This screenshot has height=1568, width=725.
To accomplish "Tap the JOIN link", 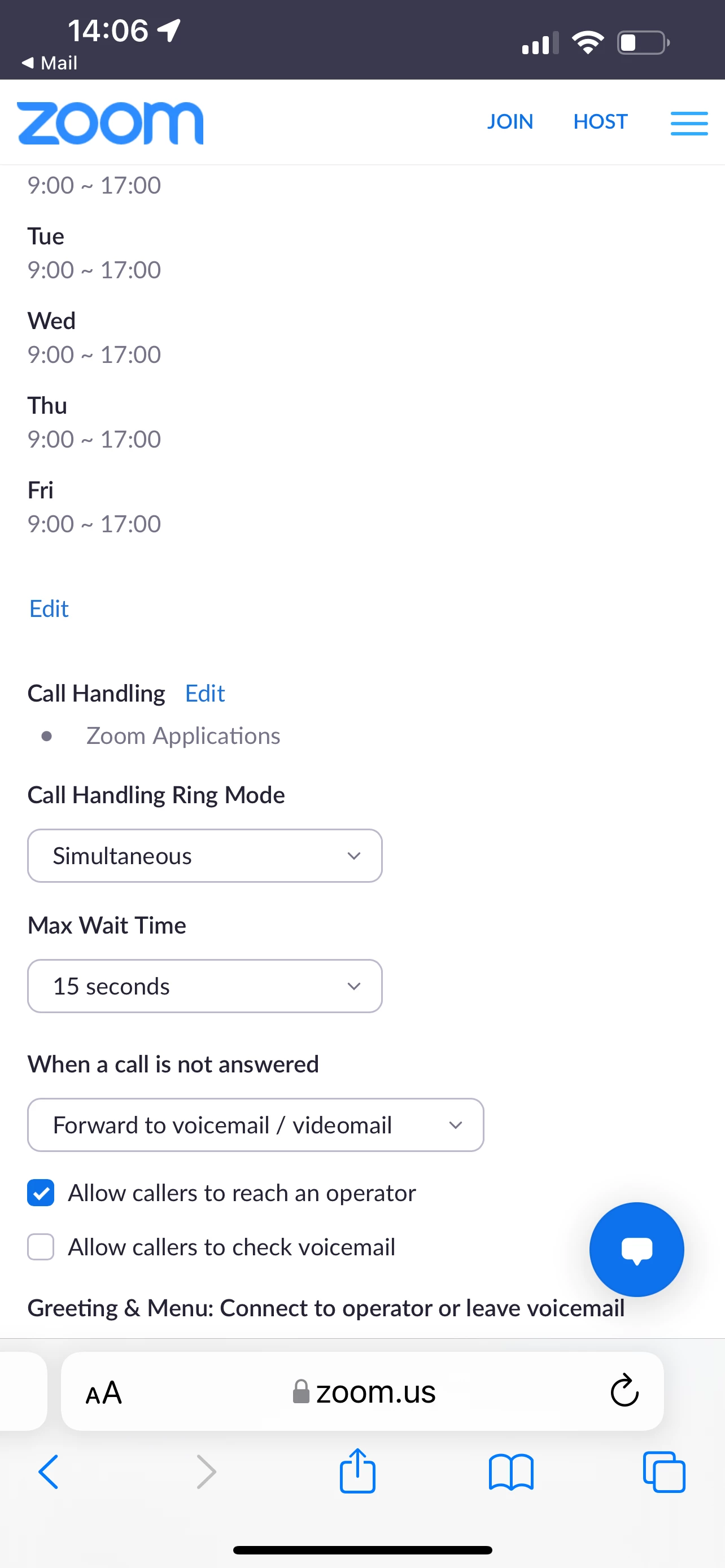I will tap(509, 122).
